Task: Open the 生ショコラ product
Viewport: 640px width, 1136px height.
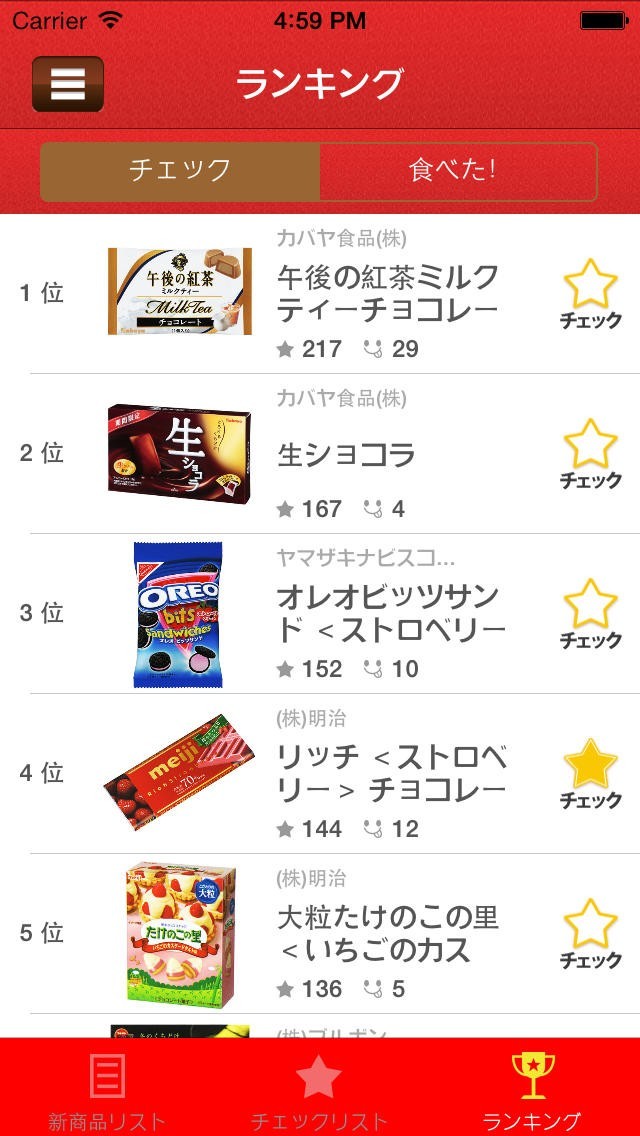Action: [x=346, y=455]
